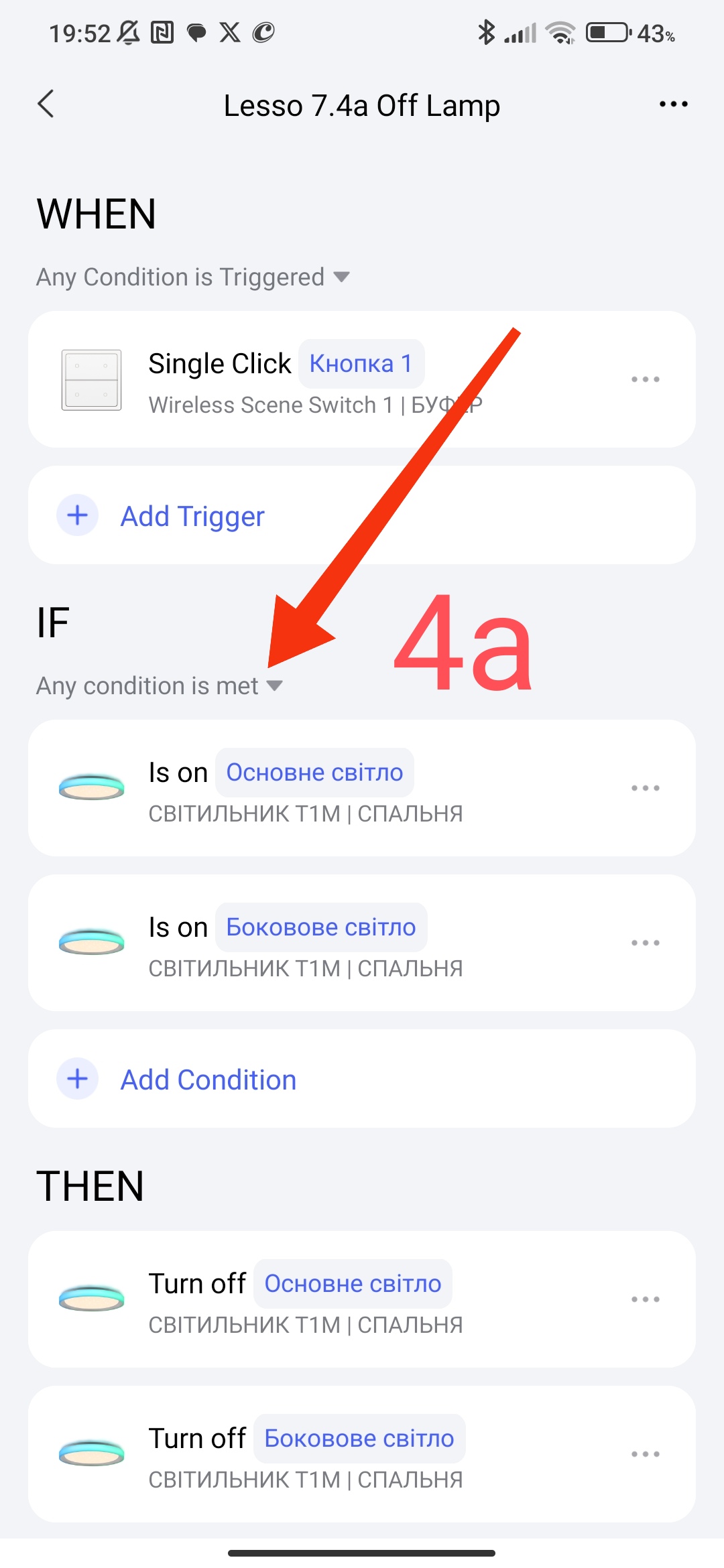Screen dimensions: 724x1568
Task: Add a new condition
Action: [x=208, y=1080]
